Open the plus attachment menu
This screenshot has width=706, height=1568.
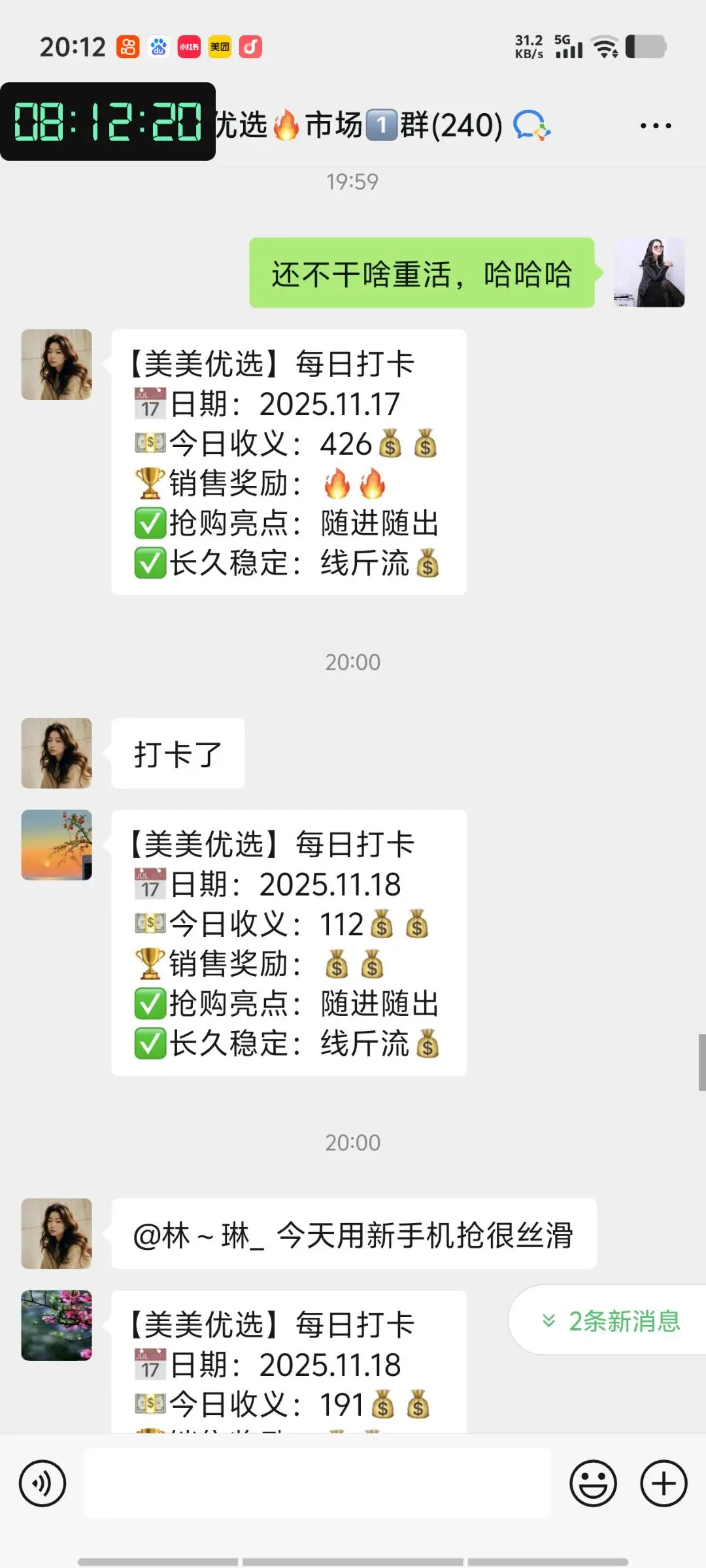(664, 1482)
